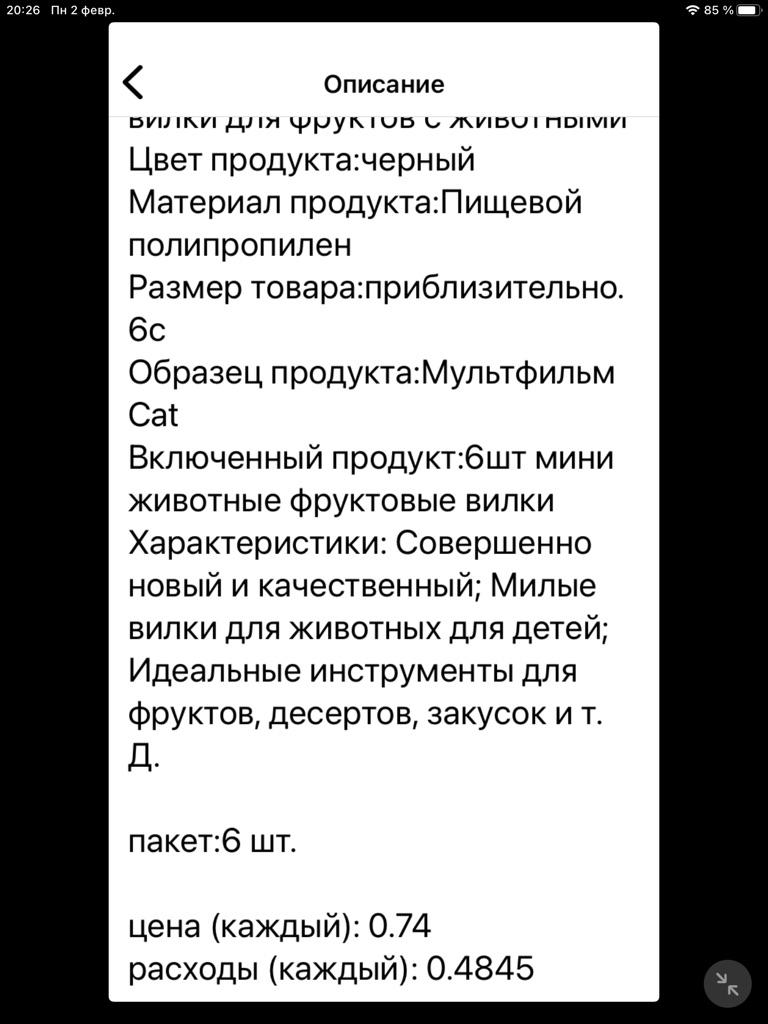Tap the shrink arrows button to exit fullscreen
Image resolution: width=768 pixels, height=1024 pixels.
[728, 984]
